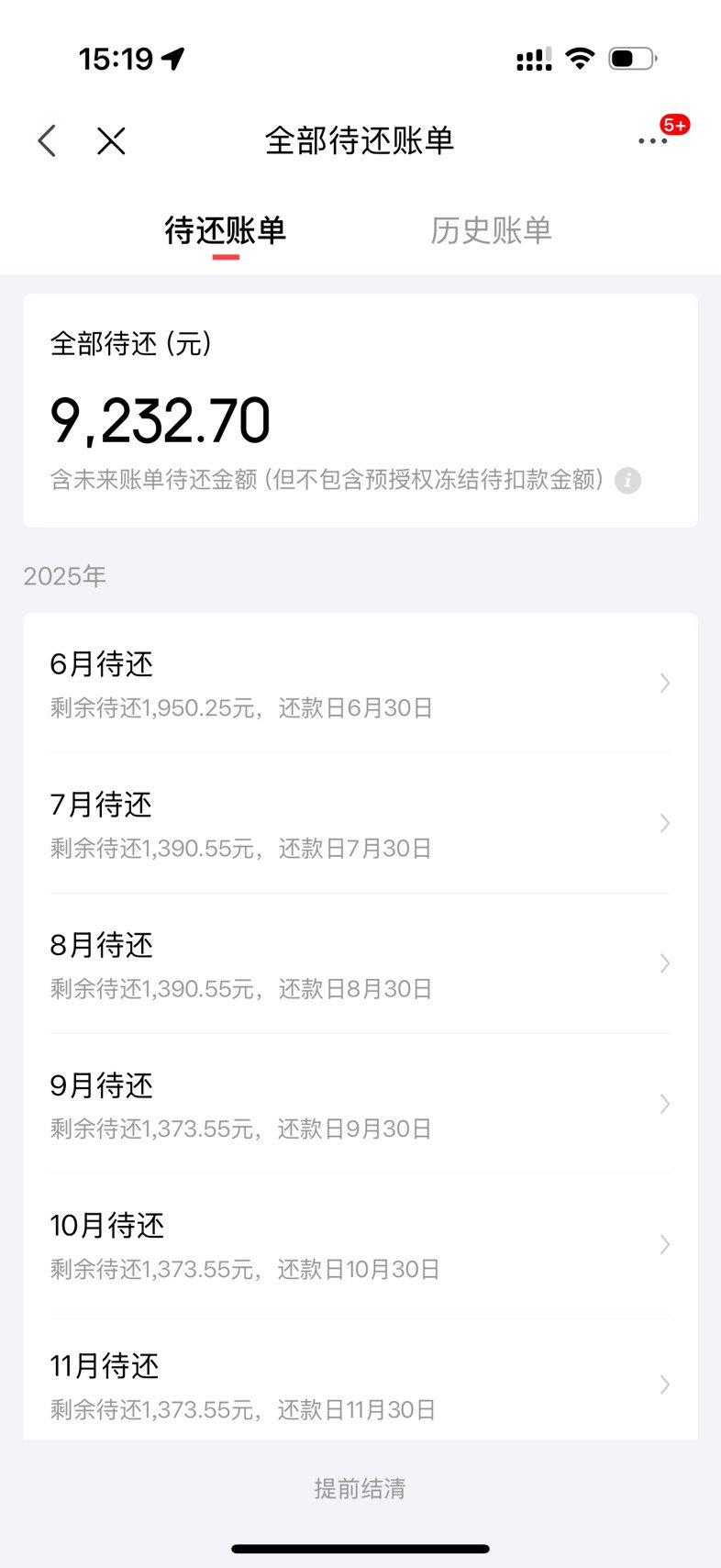Tap the info icon beside pending amount note

coord(627,480)
